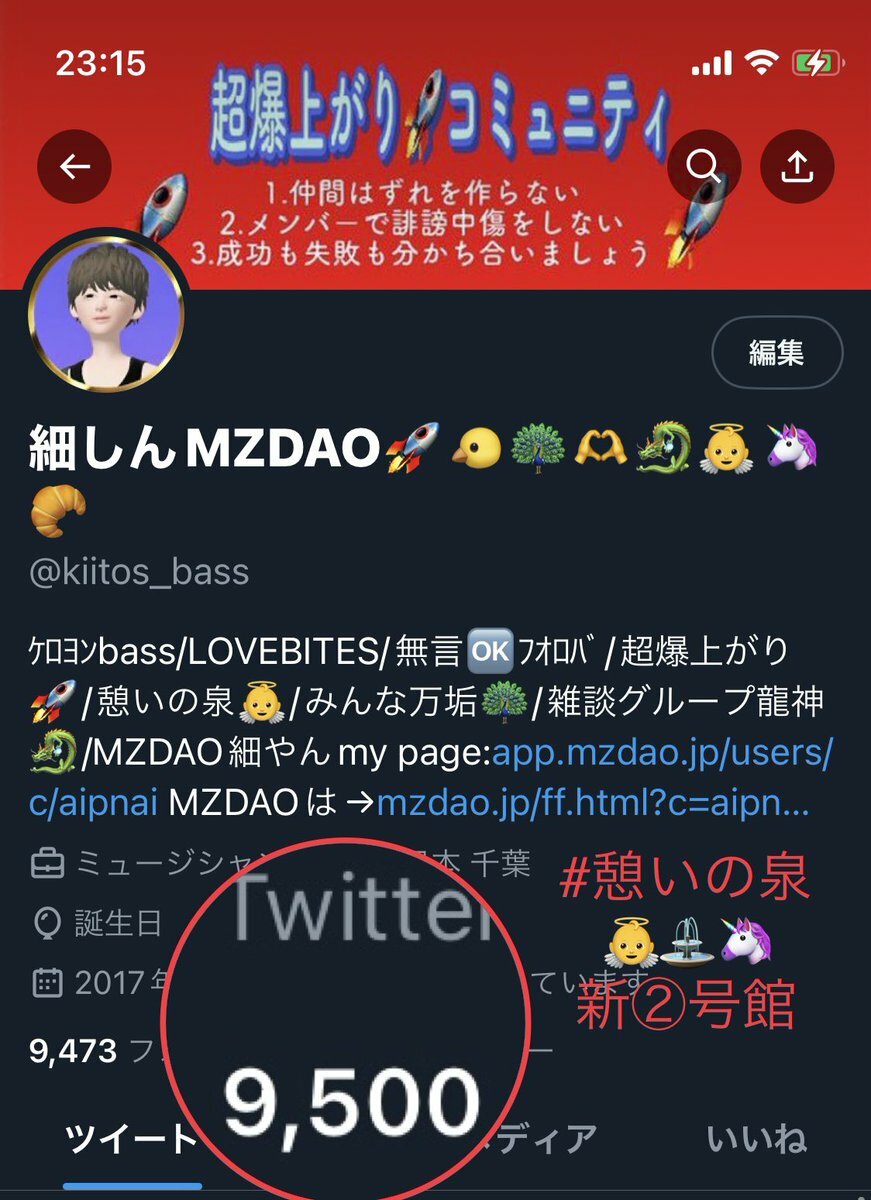Tap the 編集 edit profile button

(x=776, y=352)
